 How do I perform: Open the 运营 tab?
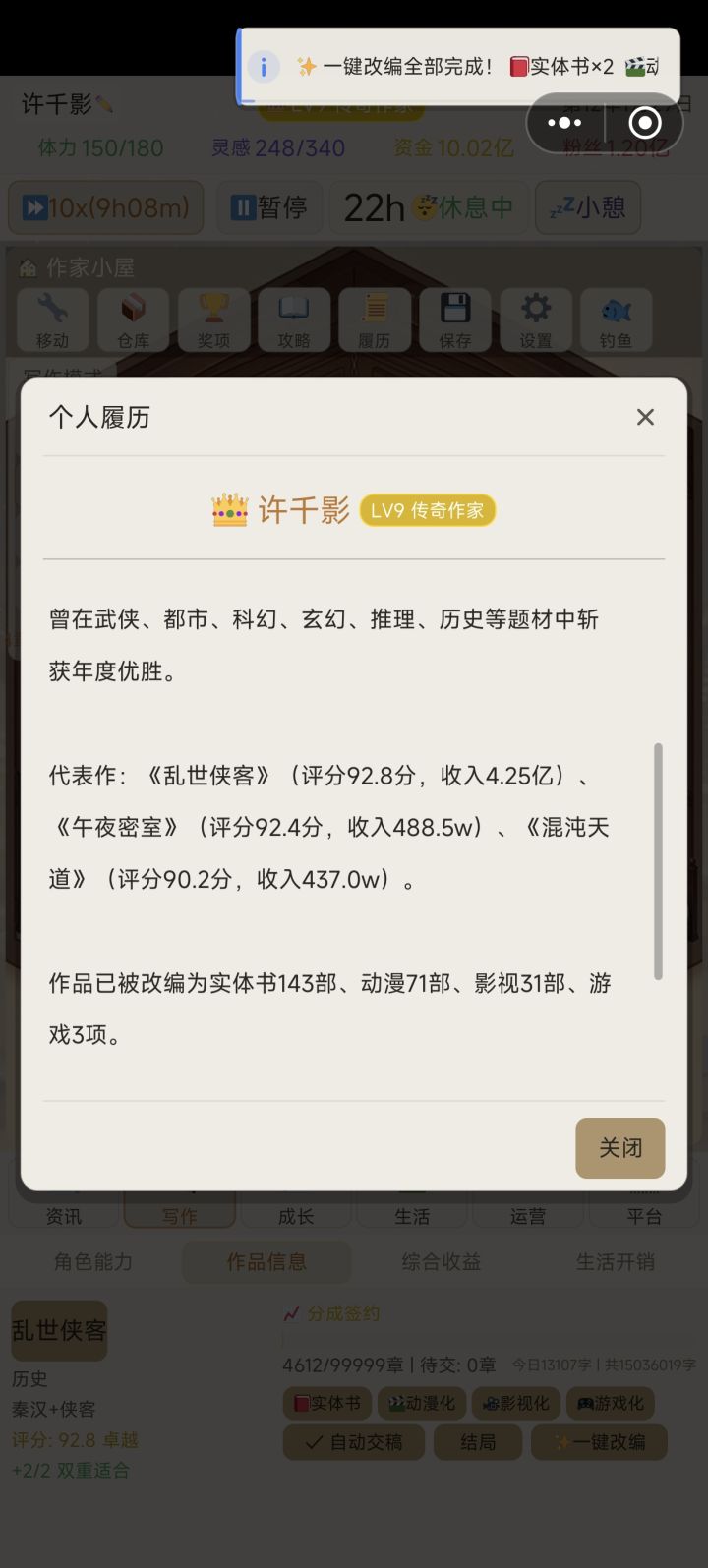[528, 1215]
